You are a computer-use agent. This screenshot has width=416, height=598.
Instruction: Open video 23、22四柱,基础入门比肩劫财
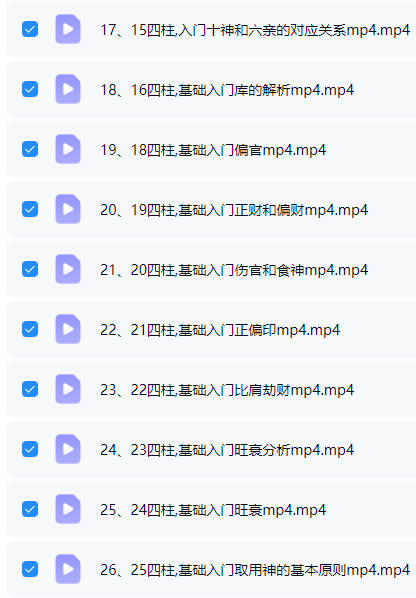tap(227, 390)
